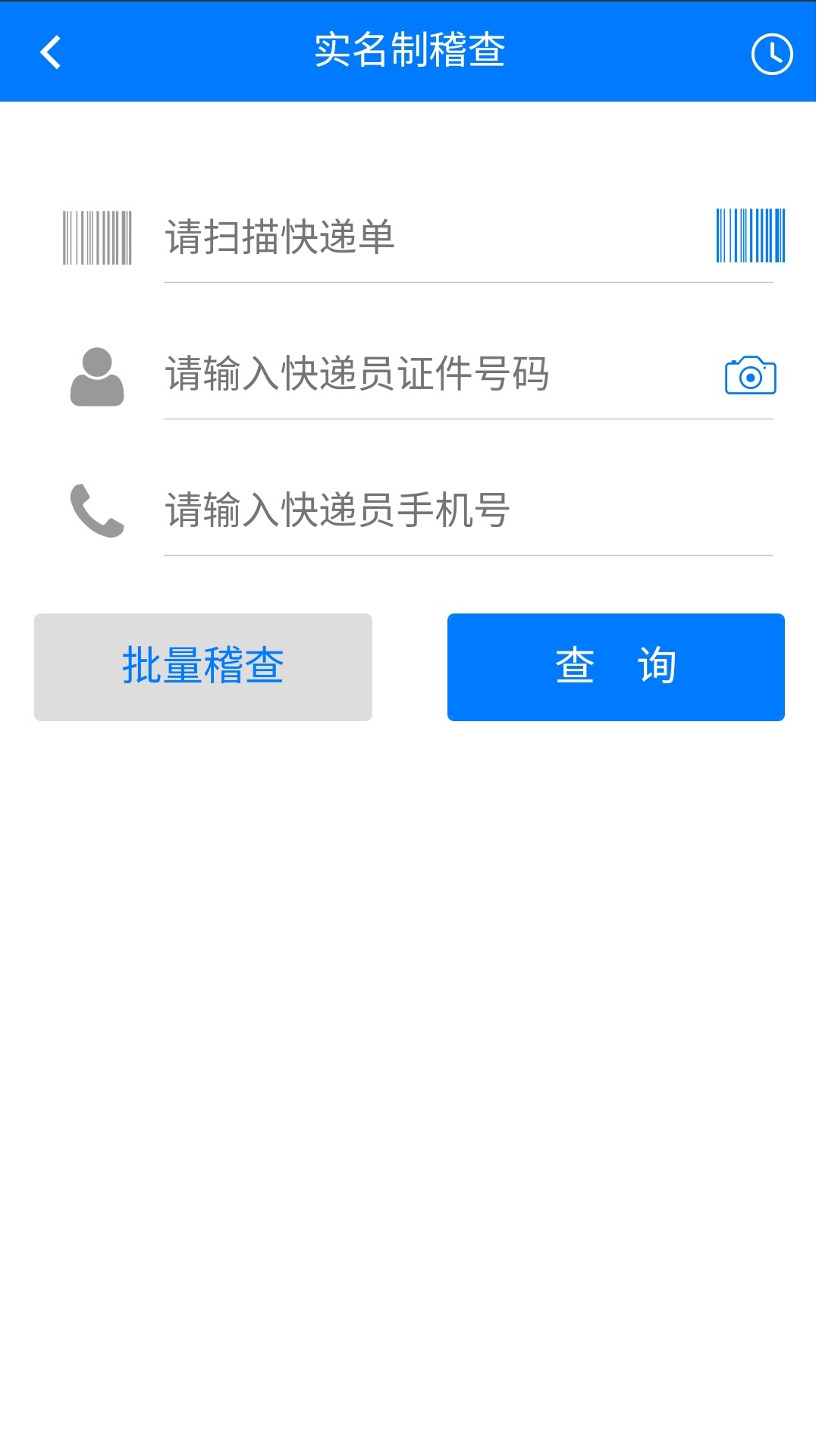The height and width of the screenshot is (1456, 819).
Task: Open history clock icon
Action: 771,54
